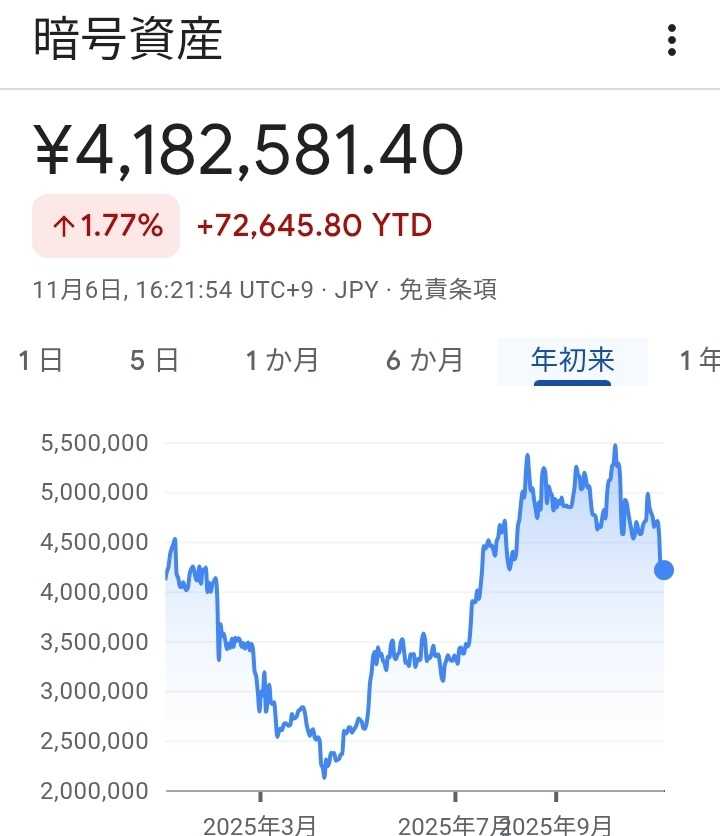Show the 1か月 chart
The image size is (720, 836).
pyautogui.click(x=282, y=360)
